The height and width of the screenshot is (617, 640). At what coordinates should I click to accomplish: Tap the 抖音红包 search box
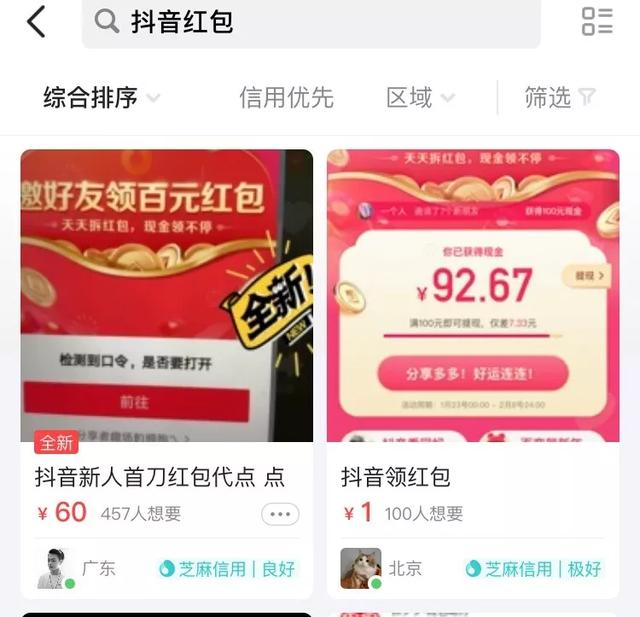[310, 22]
